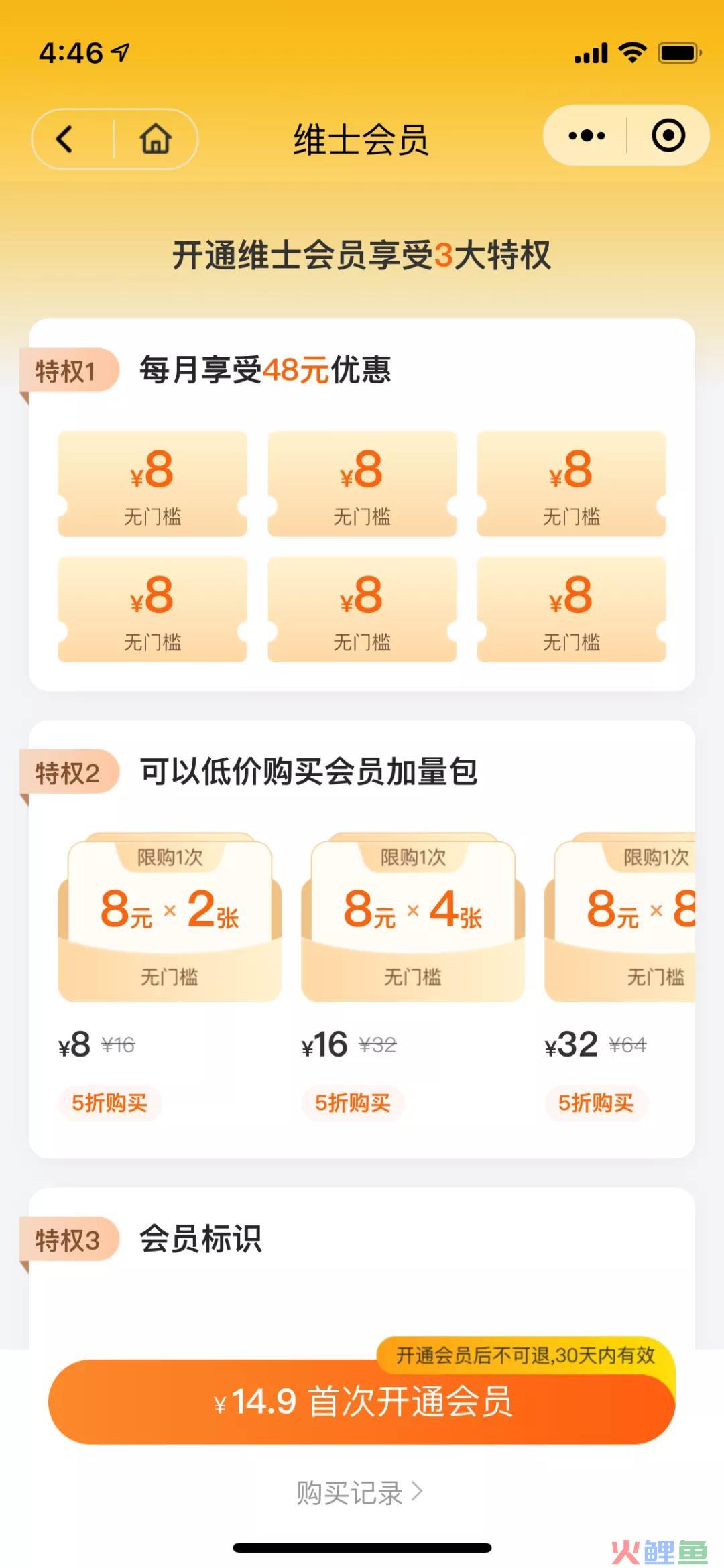
Task: Tap 5折购买 under the ¥32 pack
Action: coord(596,1103)
